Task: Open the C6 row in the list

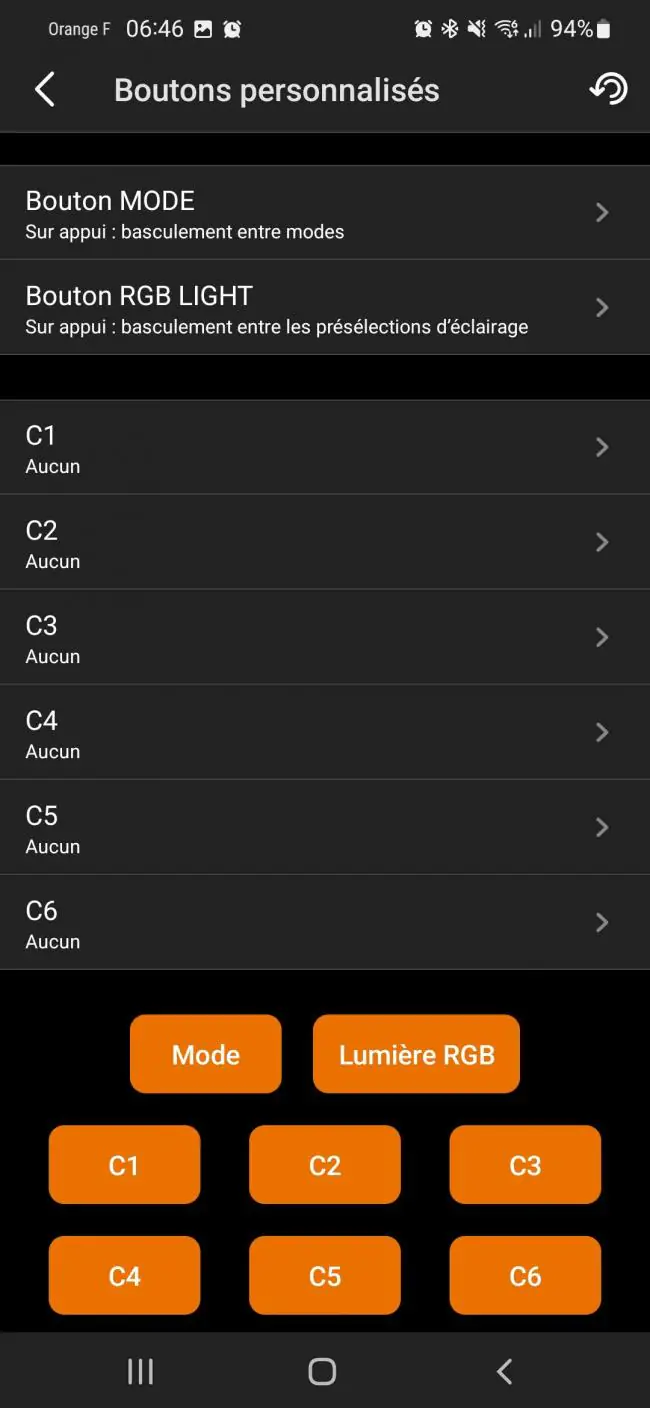Action: click(325, 922)
